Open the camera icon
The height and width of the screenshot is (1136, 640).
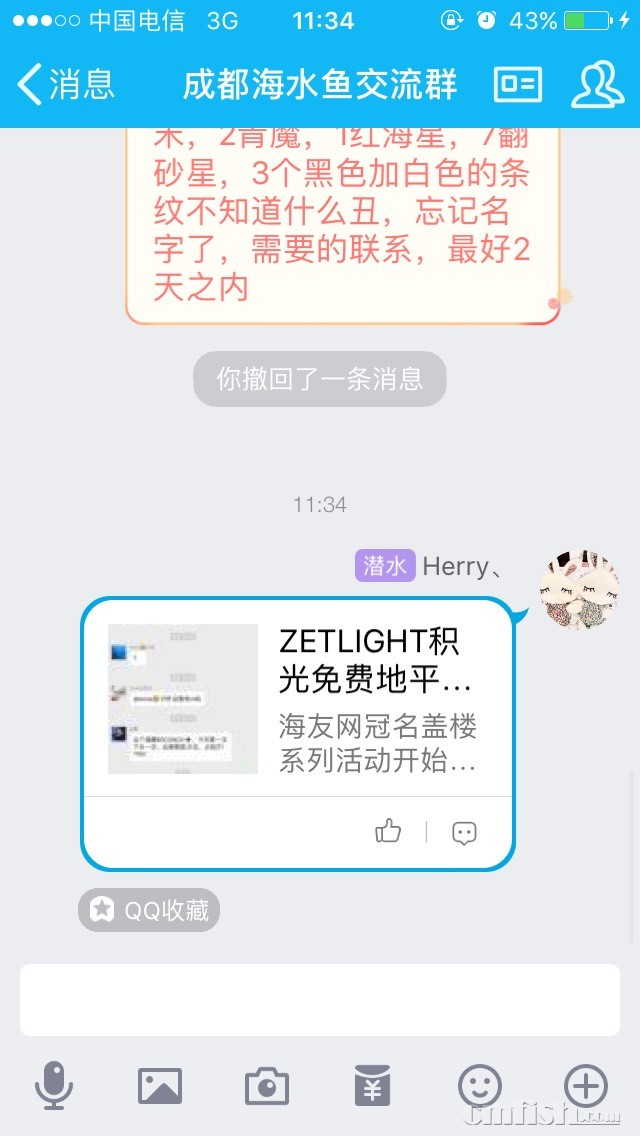pyautogui.click(x=267, y=1086)
